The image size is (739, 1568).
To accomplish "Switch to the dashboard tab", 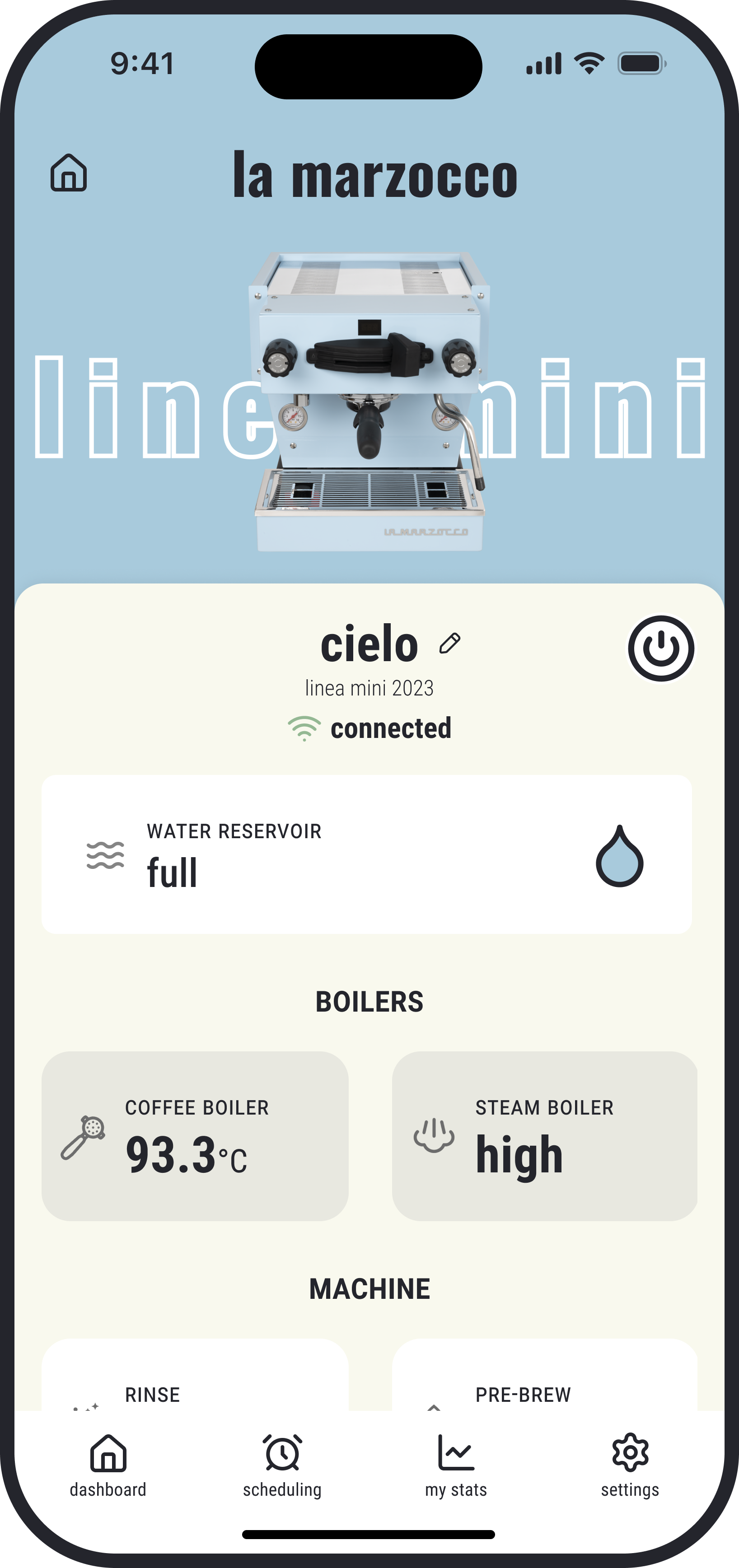I will (108, 1465).
